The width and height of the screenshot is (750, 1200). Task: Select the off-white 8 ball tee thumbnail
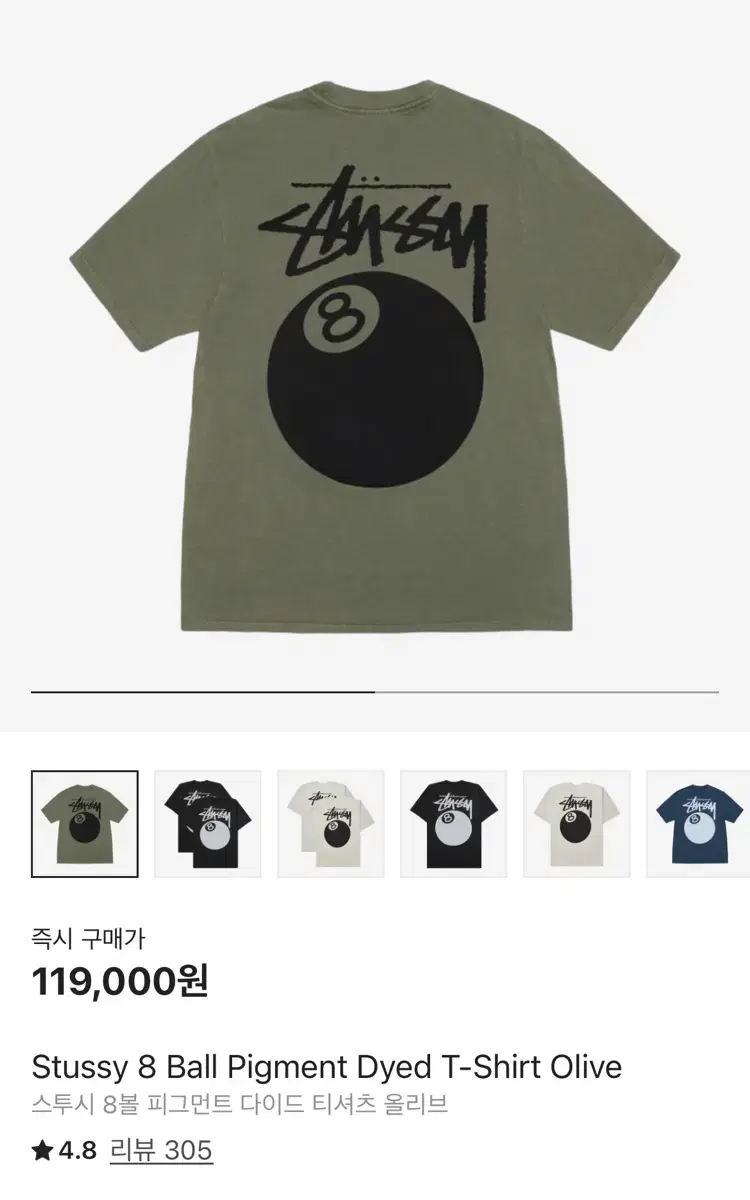578,822
